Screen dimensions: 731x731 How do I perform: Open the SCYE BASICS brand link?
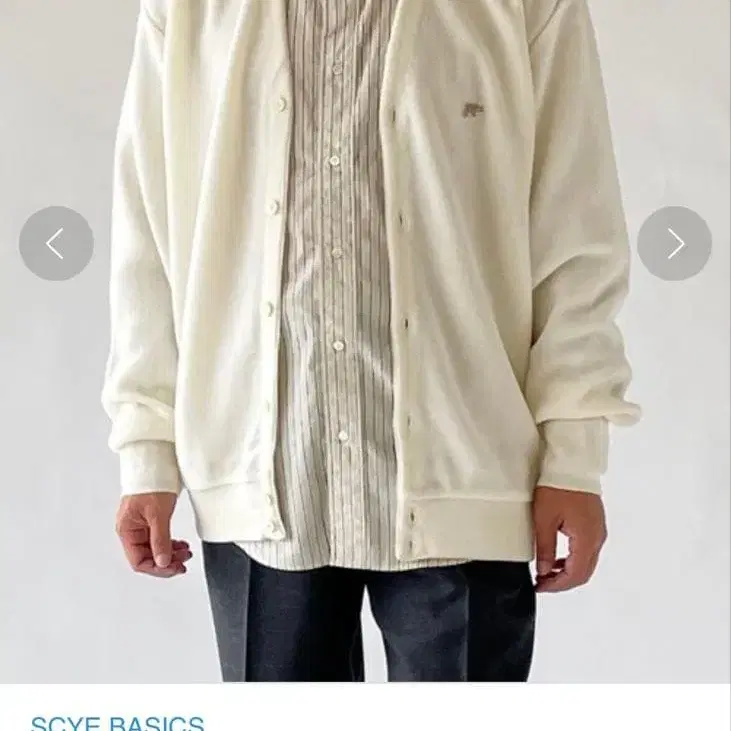click(117, 722)
